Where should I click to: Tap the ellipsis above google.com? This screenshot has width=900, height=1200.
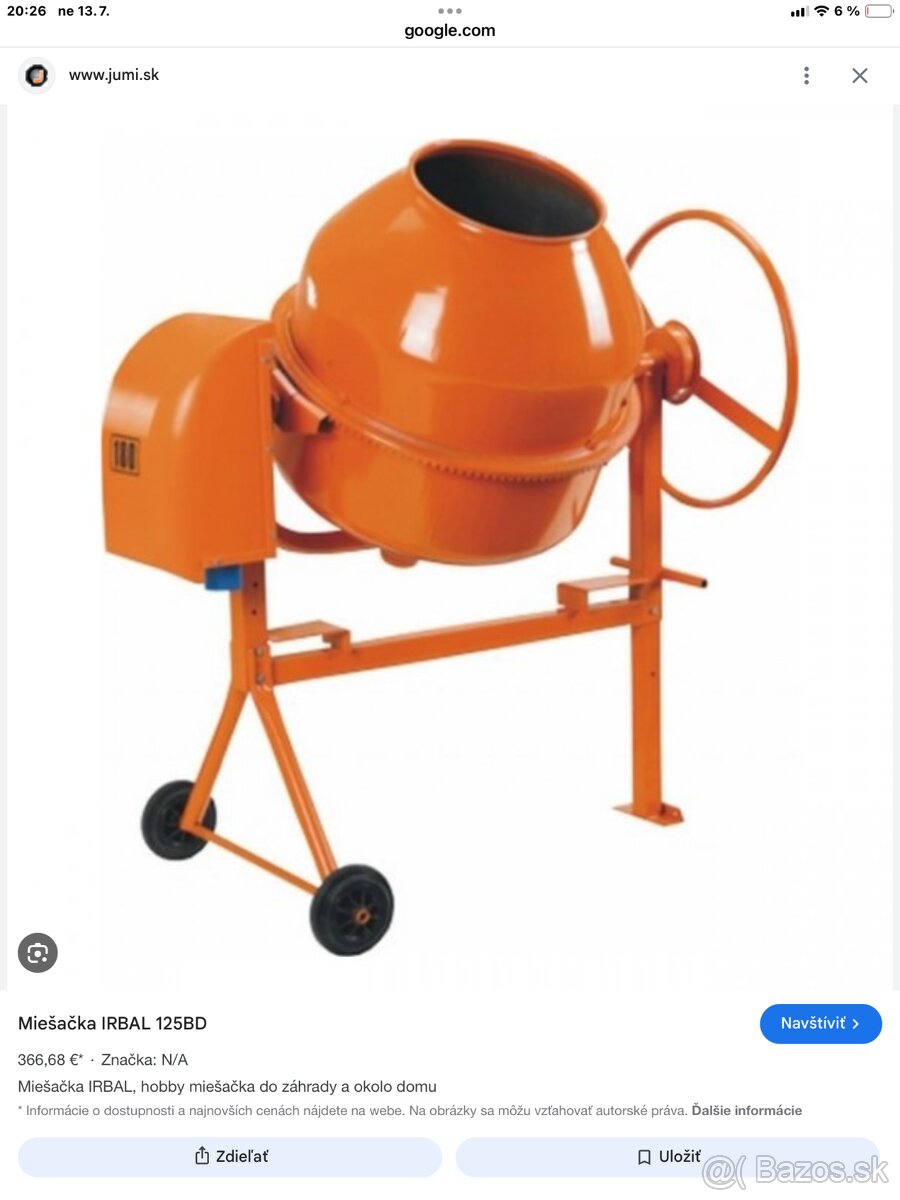449,11
